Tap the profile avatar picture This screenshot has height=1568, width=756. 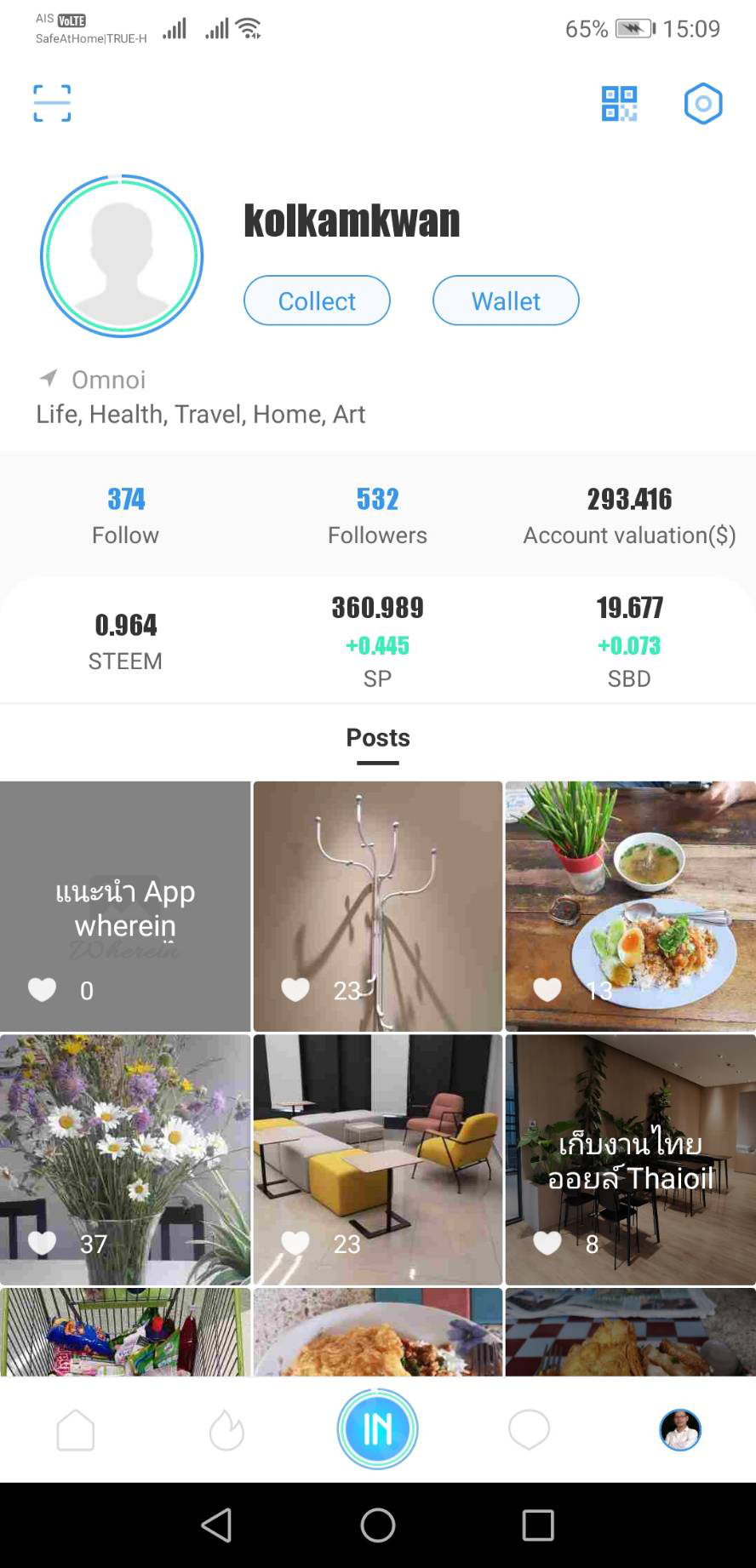[x=122, y=256]
